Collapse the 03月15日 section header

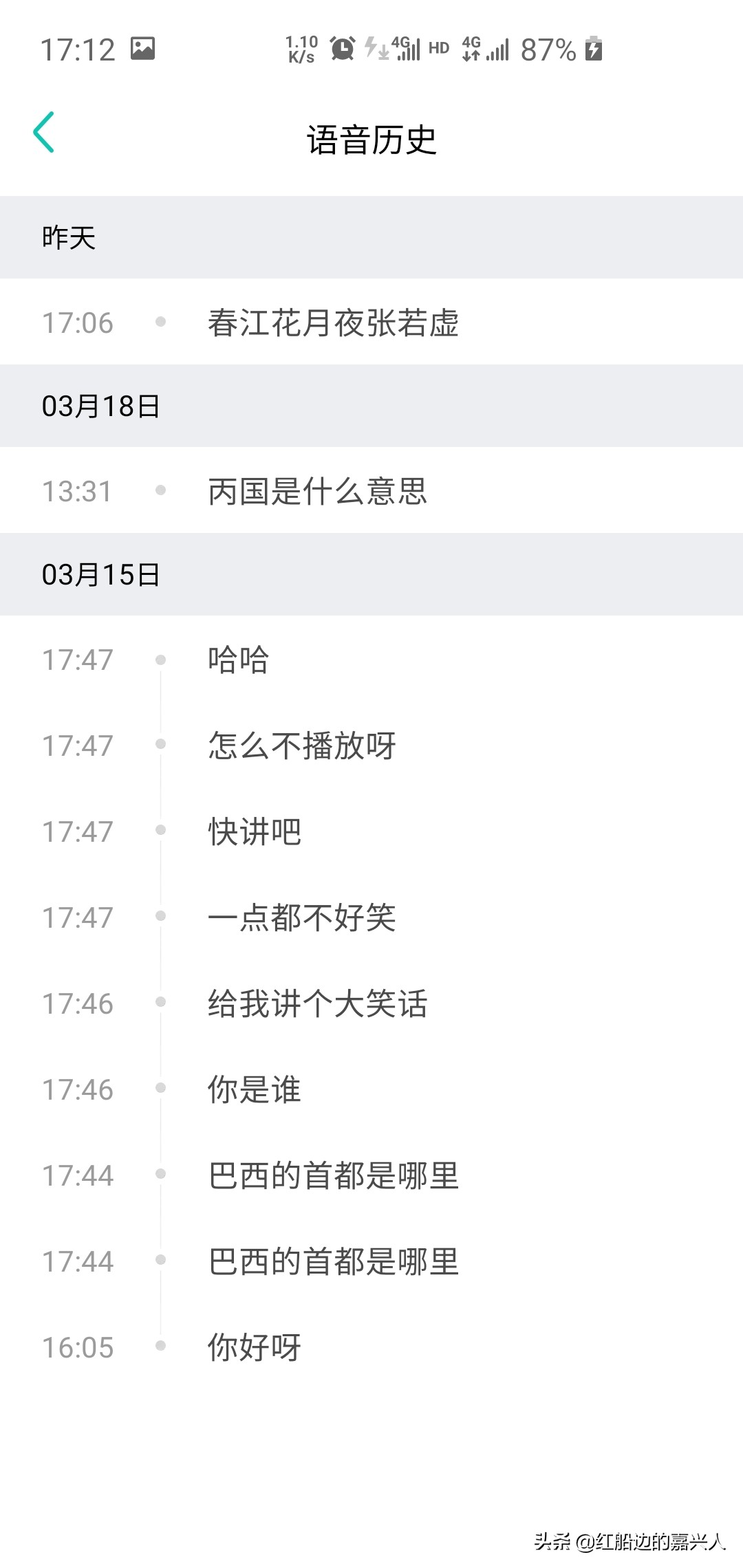pos(100,575)
